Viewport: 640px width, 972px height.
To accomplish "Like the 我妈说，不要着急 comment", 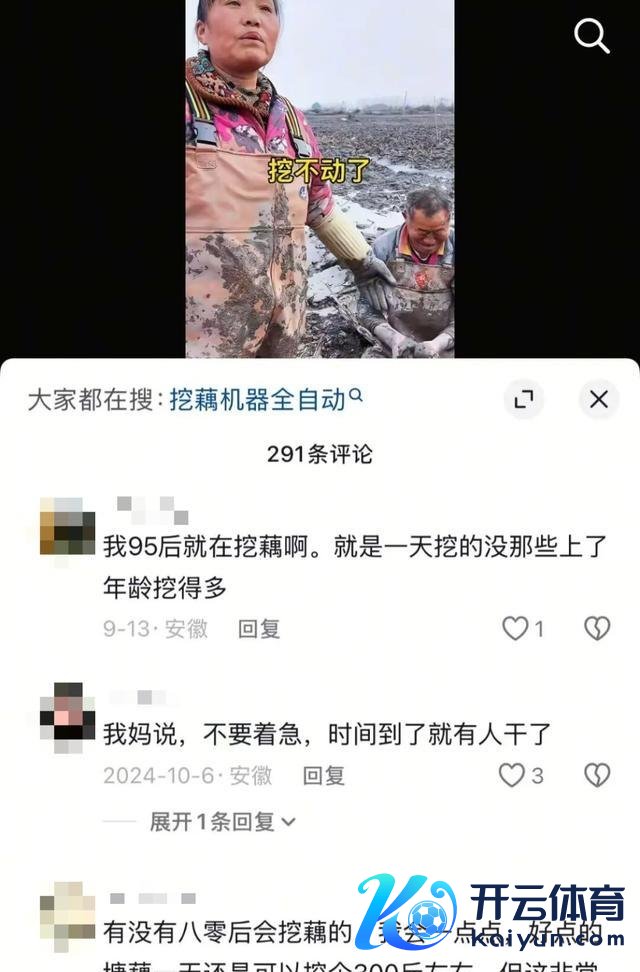I will [x=513, y=775].
